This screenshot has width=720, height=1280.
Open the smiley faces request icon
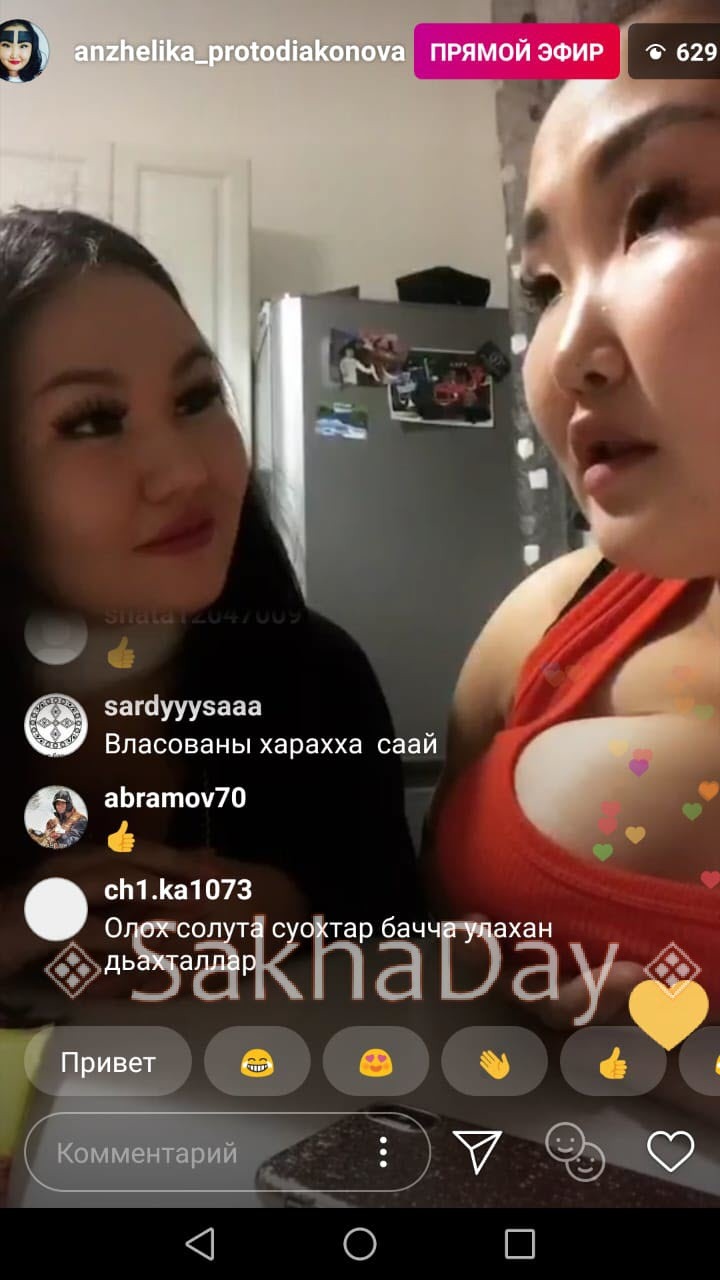tap(575, 1152)
